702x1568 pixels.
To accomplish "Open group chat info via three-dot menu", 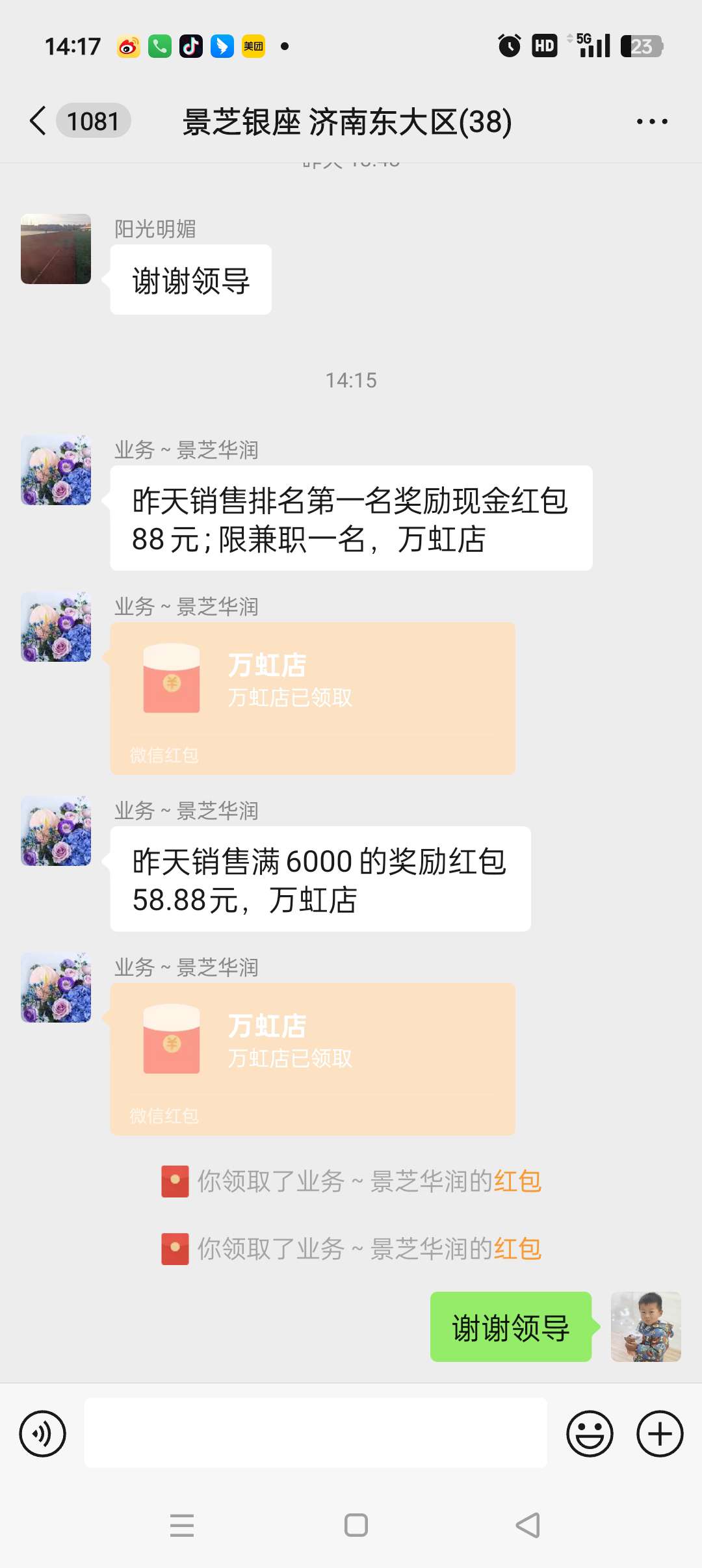I will [x=651, y=122].
